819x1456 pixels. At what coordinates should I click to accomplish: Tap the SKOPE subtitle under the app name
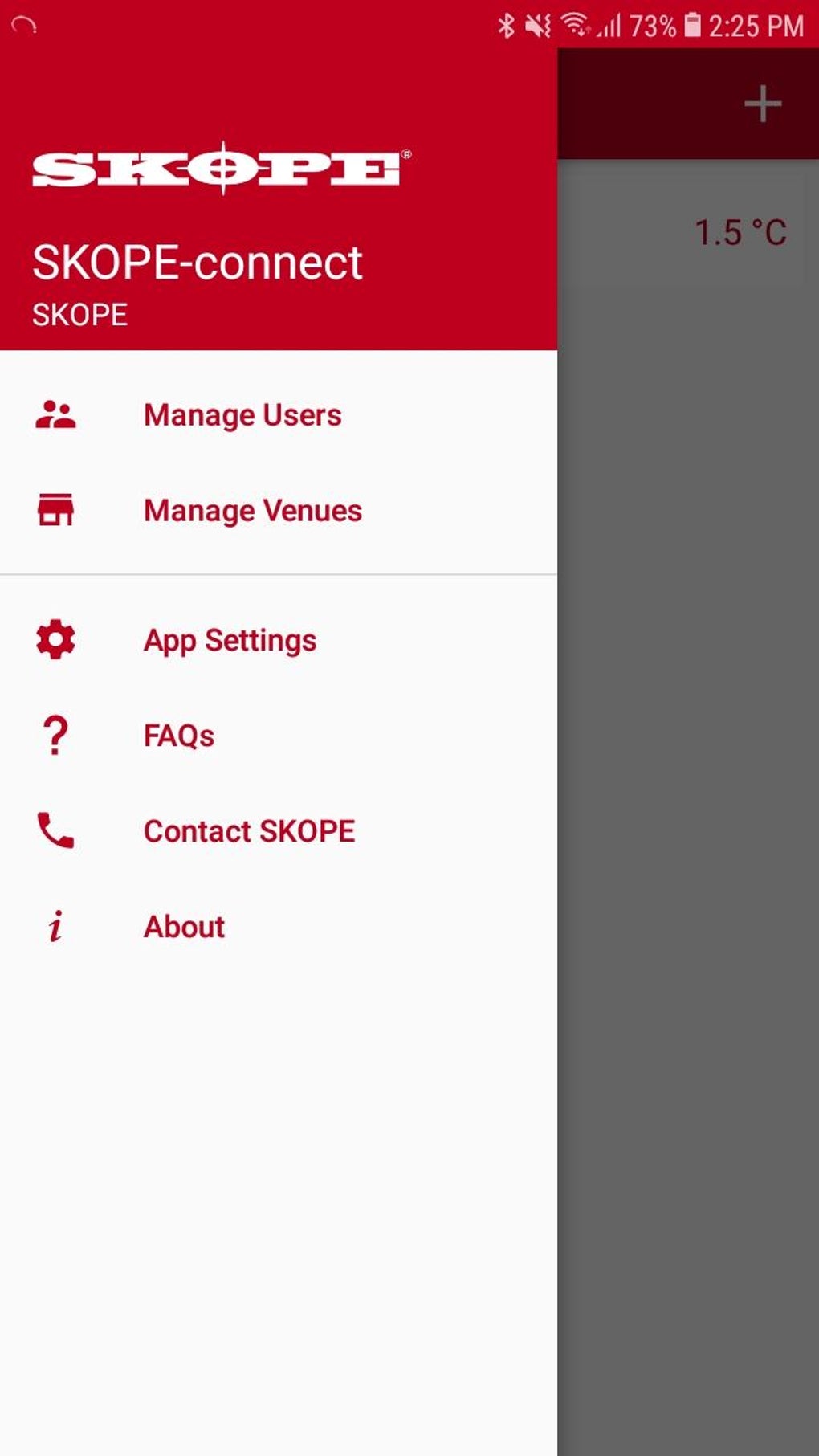[78, 314]
